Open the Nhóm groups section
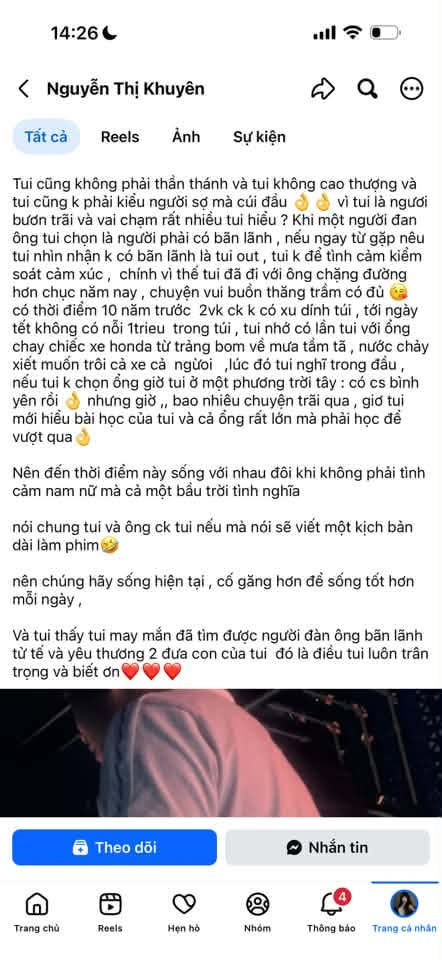442x960 pixels. coord(257,912)
